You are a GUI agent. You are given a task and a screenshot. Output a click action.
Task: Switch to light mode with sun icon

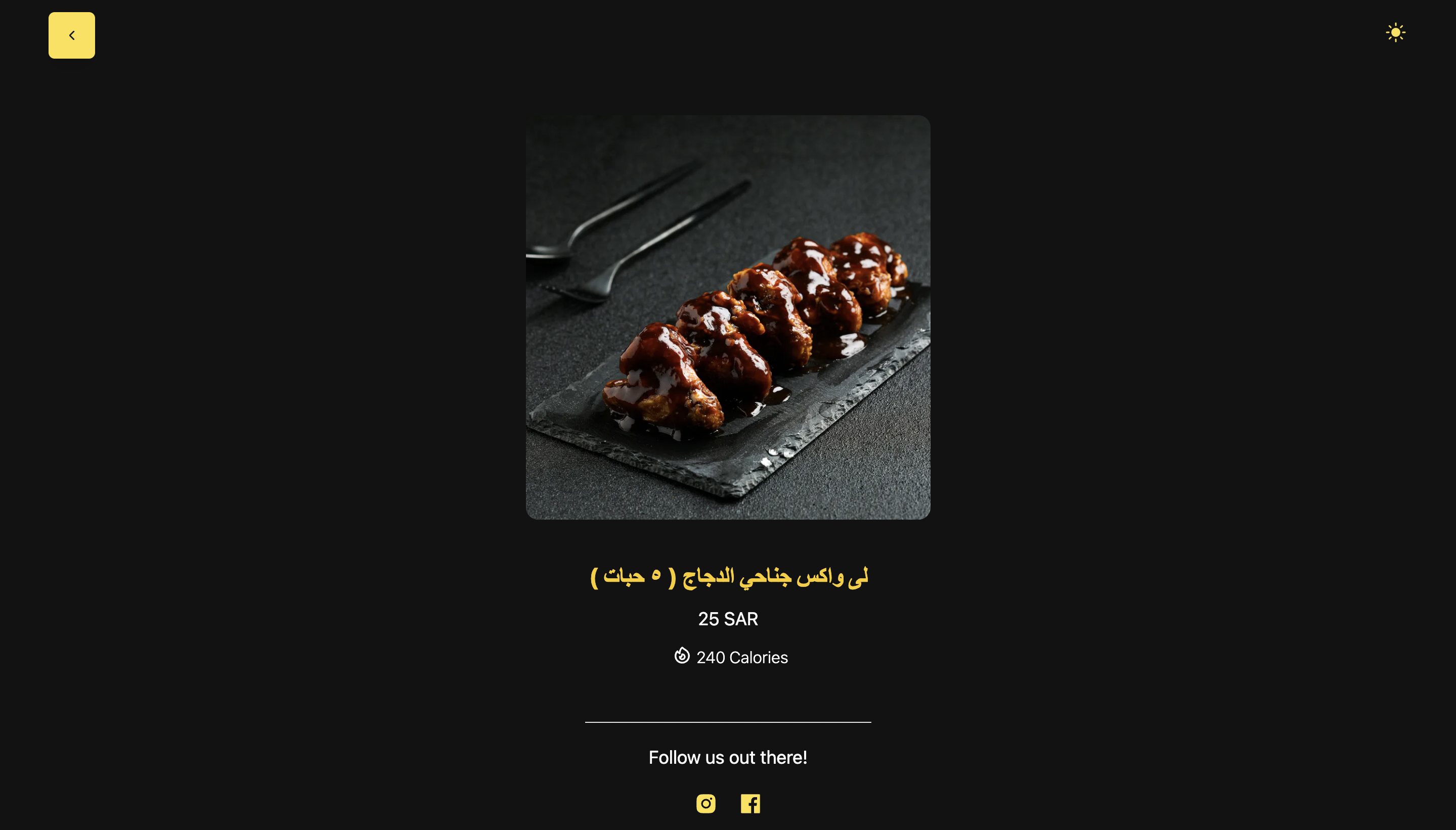pos(1395,32)
